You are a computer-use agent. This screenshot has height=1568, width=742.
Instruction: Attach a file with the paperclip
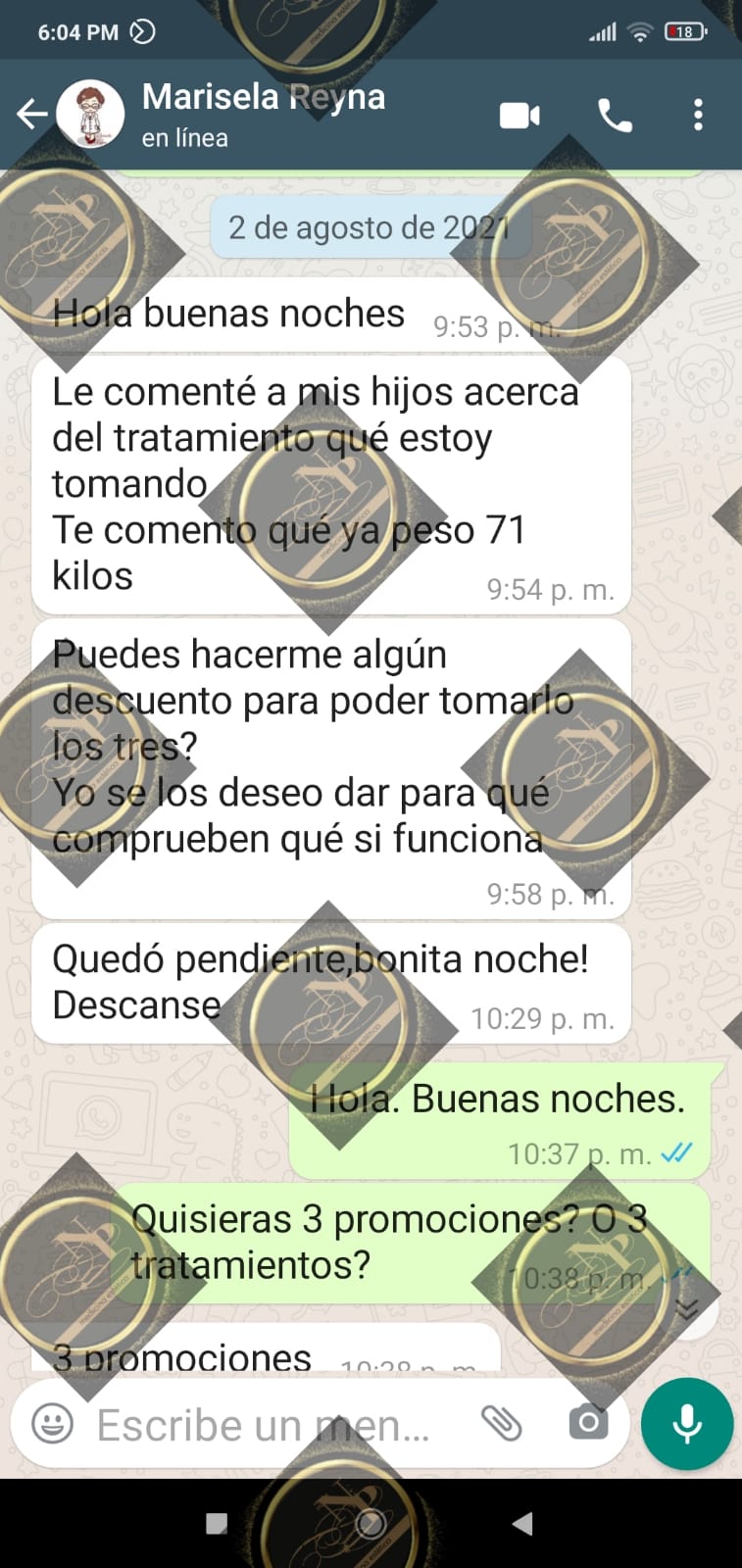[501, 1423]
